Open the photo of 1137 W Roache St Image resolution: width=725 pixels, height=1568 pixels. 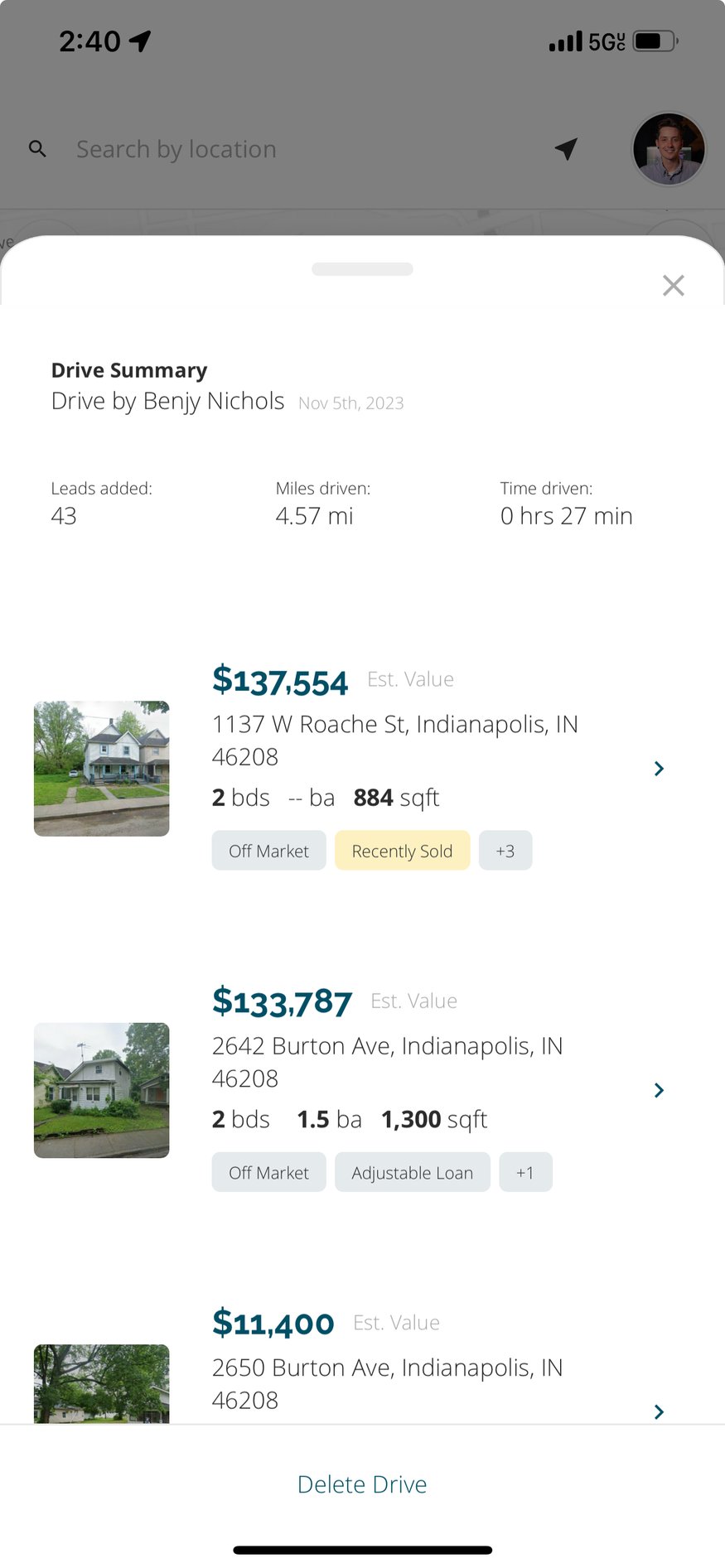click(101, 768)
